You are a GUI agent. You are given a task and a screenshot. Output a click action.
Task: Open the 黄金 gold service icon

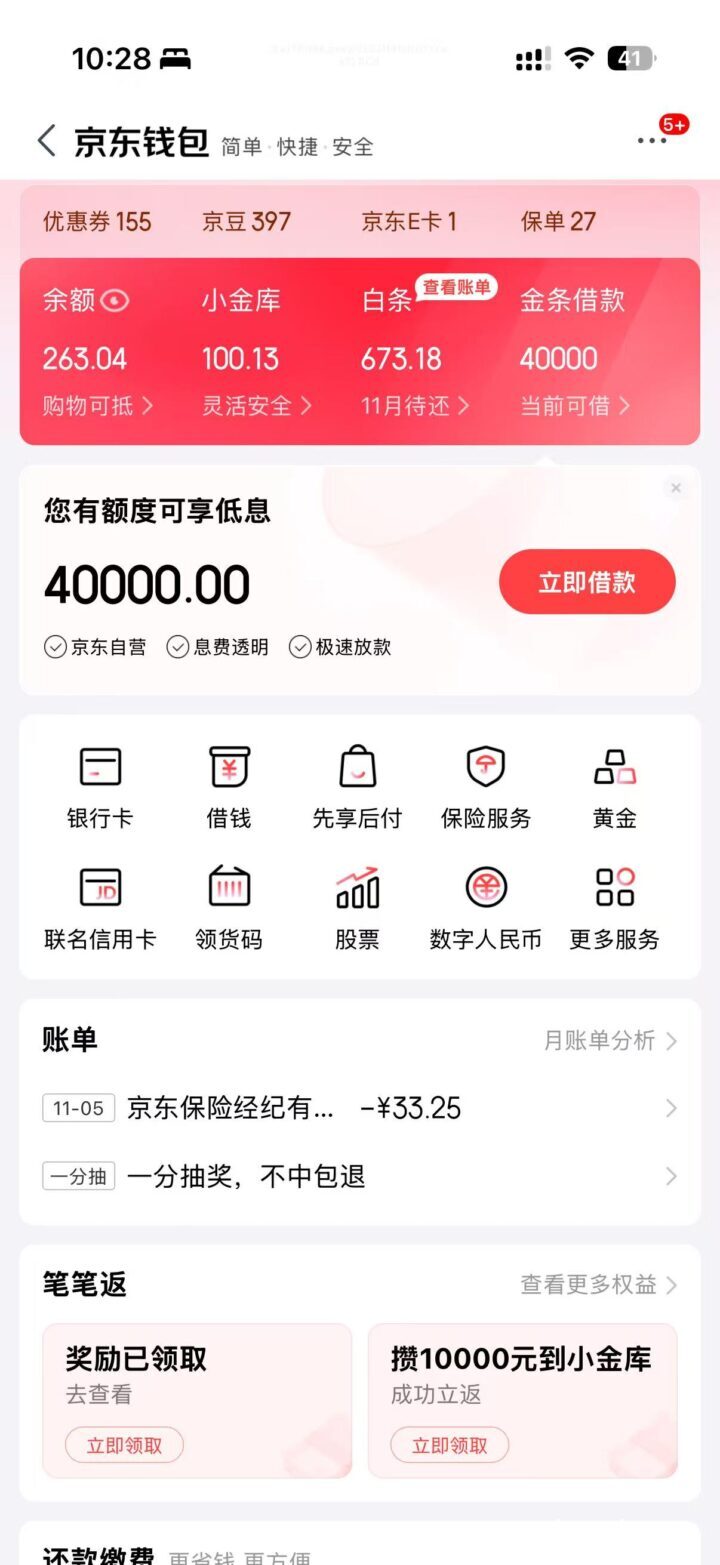(613, 768)
